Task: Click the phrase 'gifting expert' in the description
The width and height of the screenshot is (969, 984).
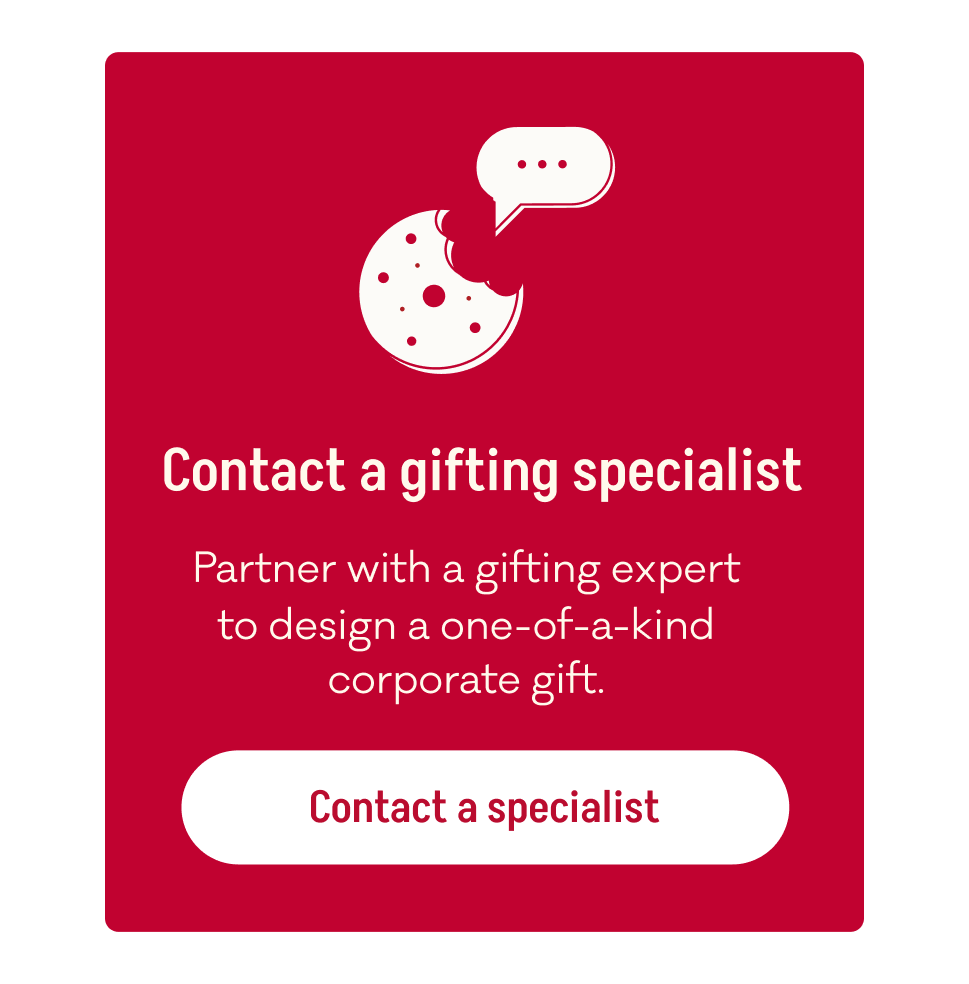Action: point(610,567)
